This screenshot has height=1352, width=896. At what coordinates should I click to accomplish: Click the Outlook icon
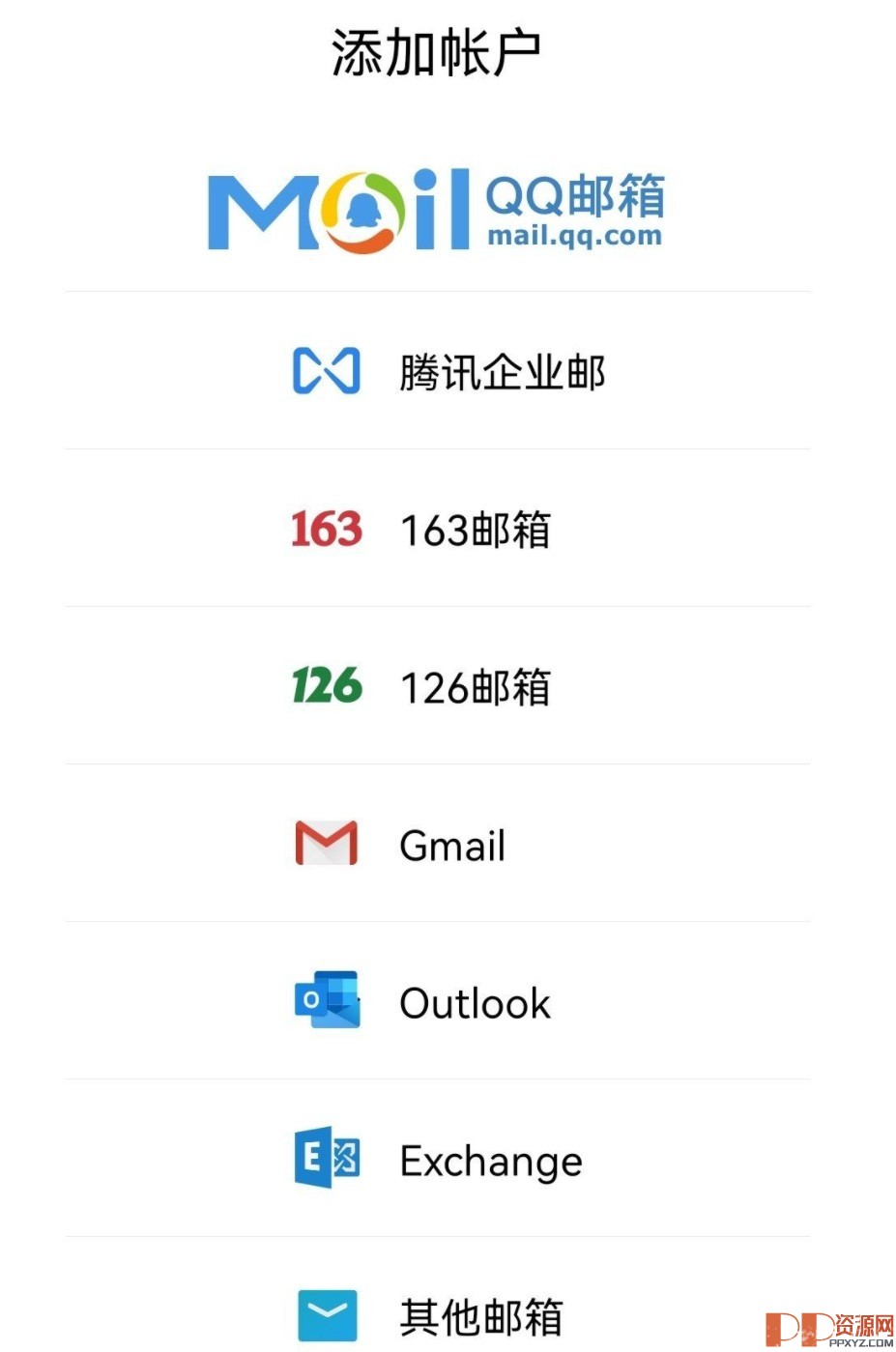pos(326,1001)
